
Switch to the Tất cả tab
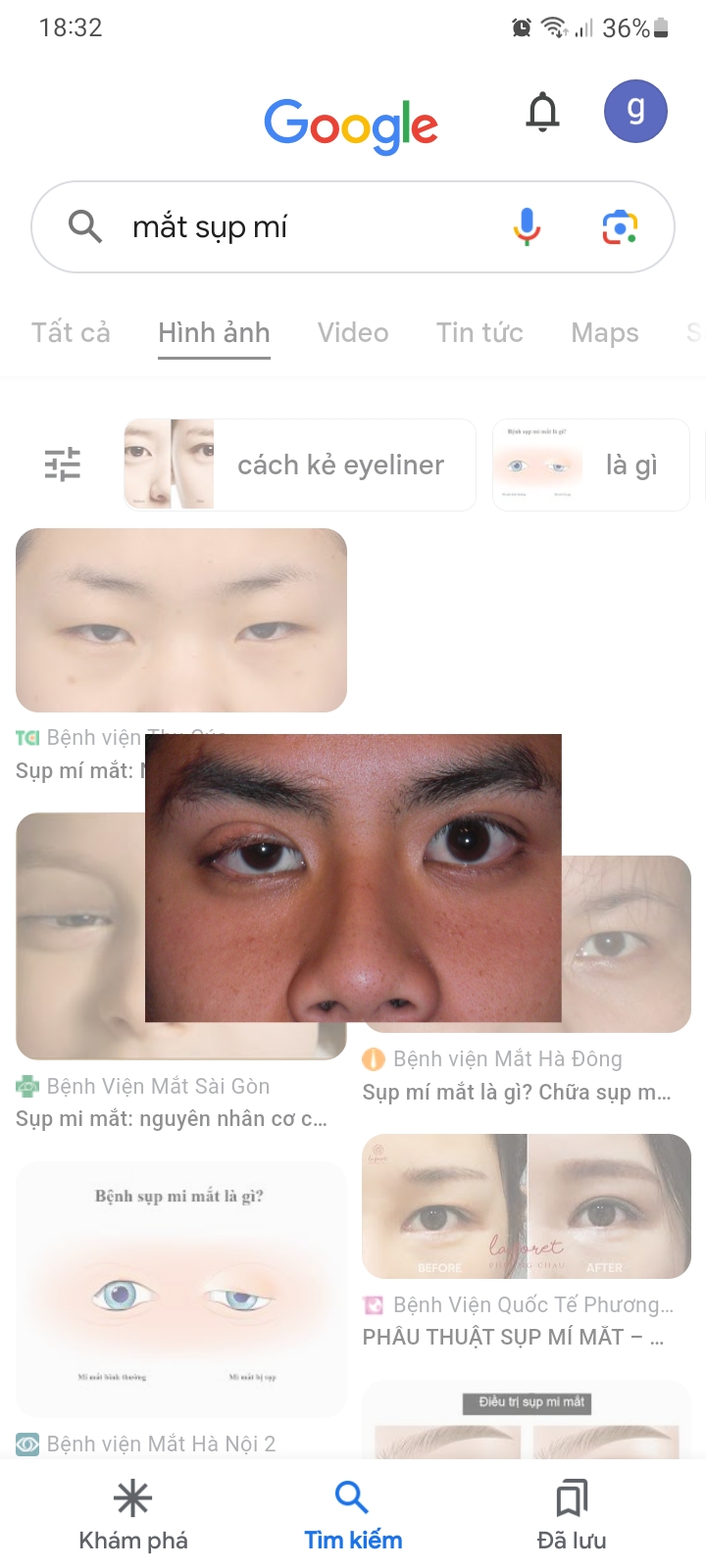[71, 333]
